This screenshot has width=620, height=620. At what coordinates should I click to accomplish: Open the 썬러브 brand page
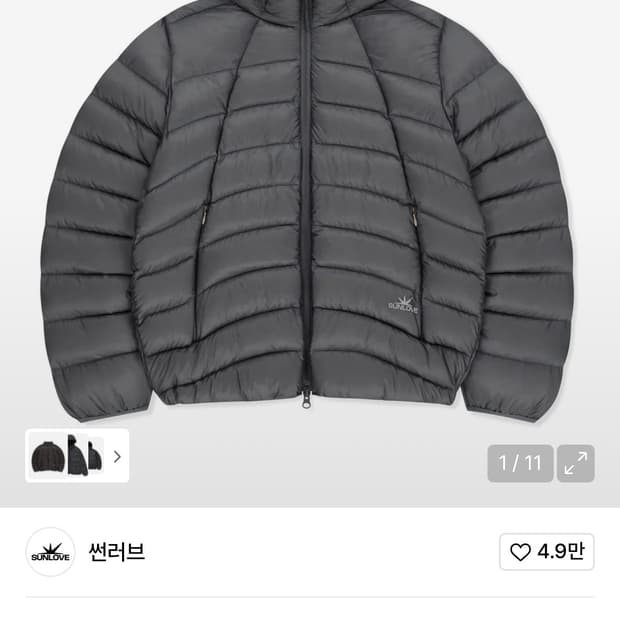pos(117,552)
